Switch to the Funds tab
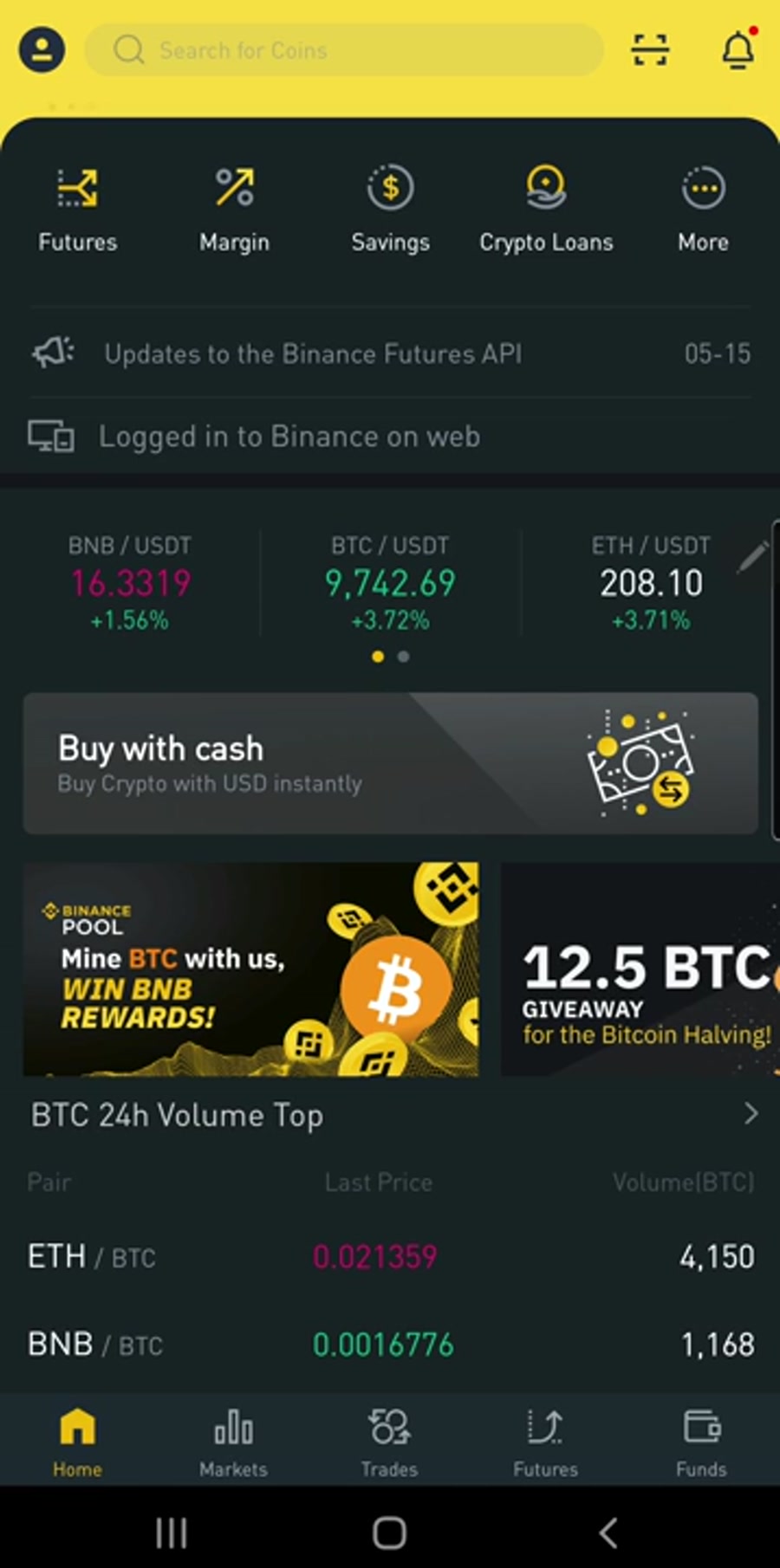780x1568 pixels. [701, 1442]
